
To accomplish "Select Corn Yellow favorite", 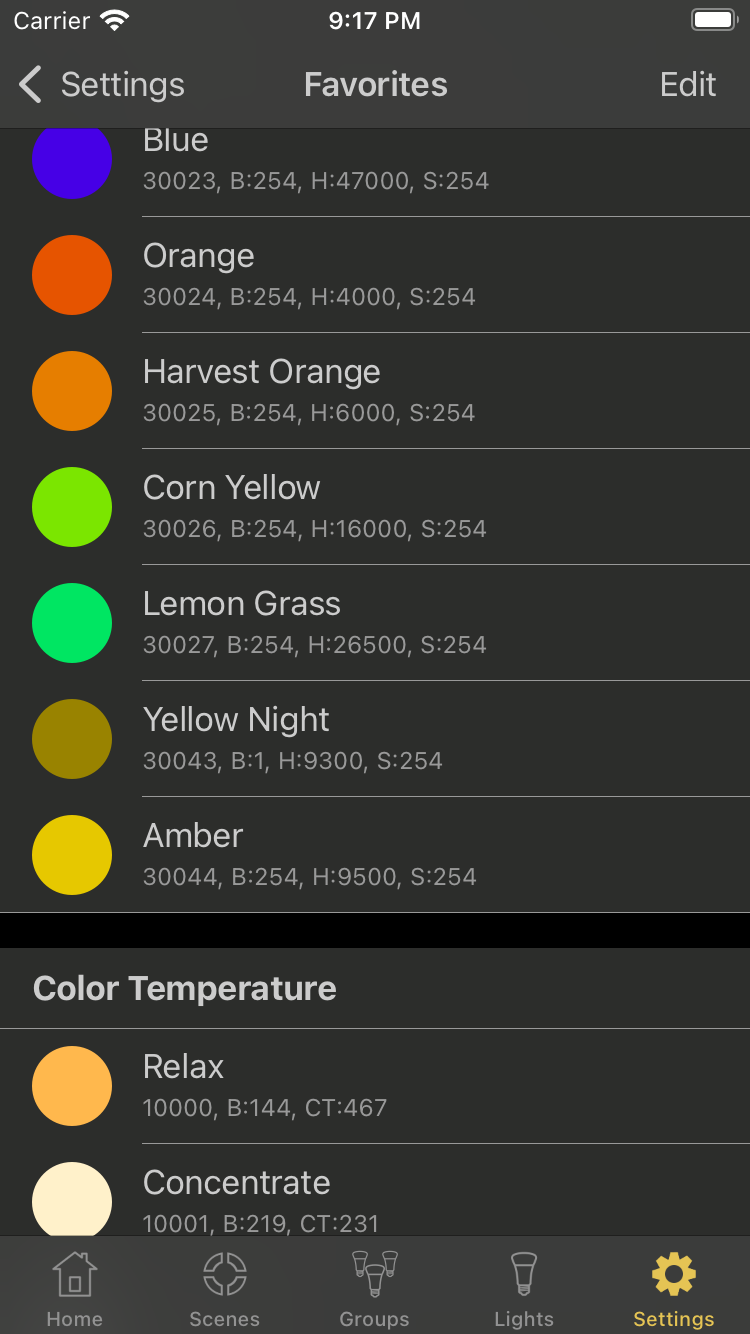I will pyautogui.click(x=375, y=507).
